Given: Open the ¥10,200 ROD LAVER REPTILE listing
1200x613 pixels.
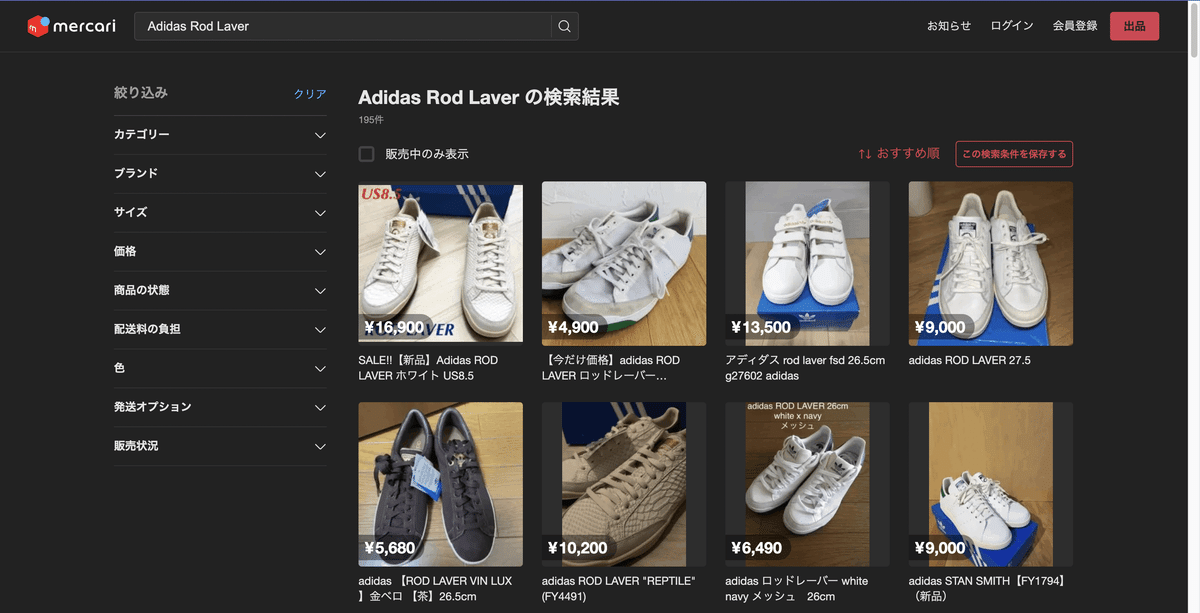Looking at the screenshot, I should point(624,485).
